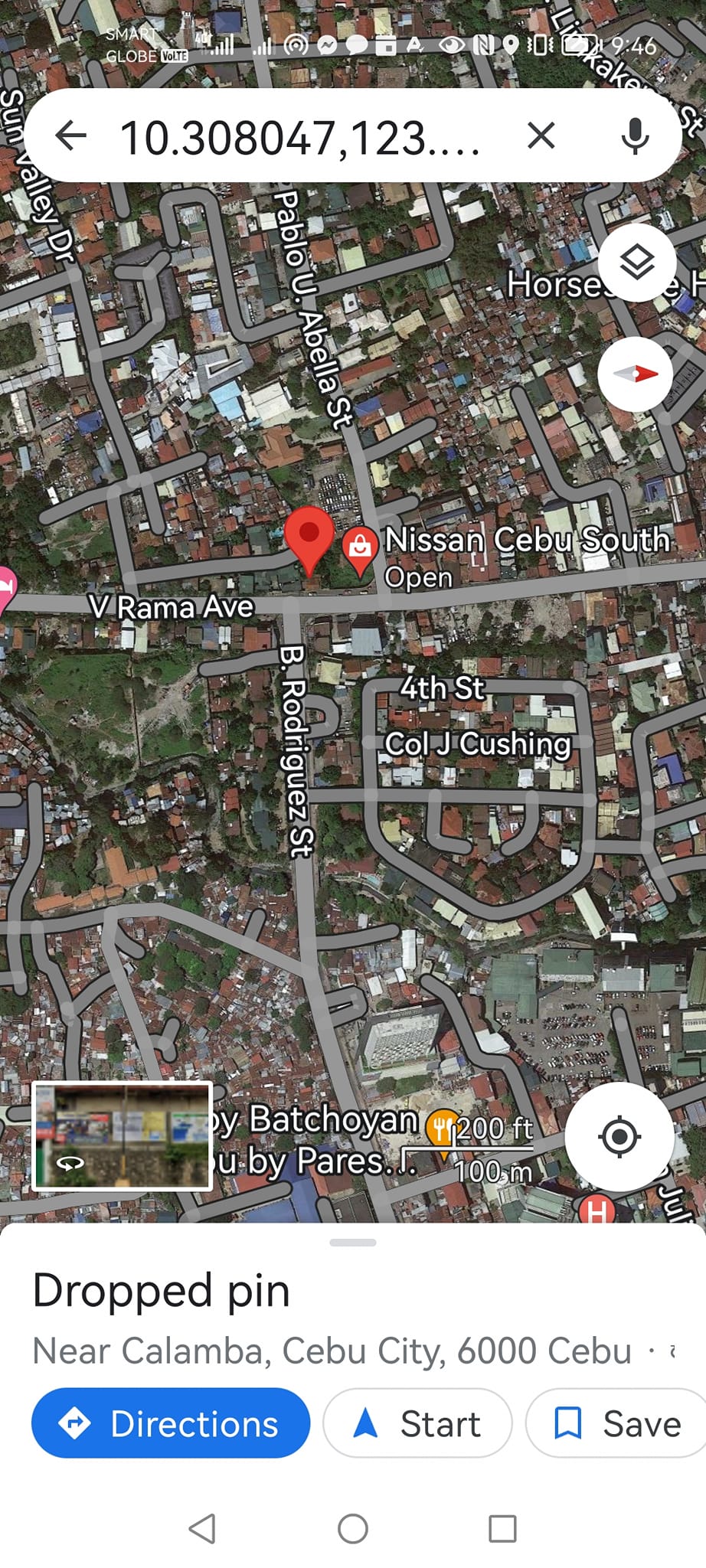Image resolution: width=706 pixels, height=1568 pixels.
Task: Save the dropped pin location
Action: point(617,1423)
